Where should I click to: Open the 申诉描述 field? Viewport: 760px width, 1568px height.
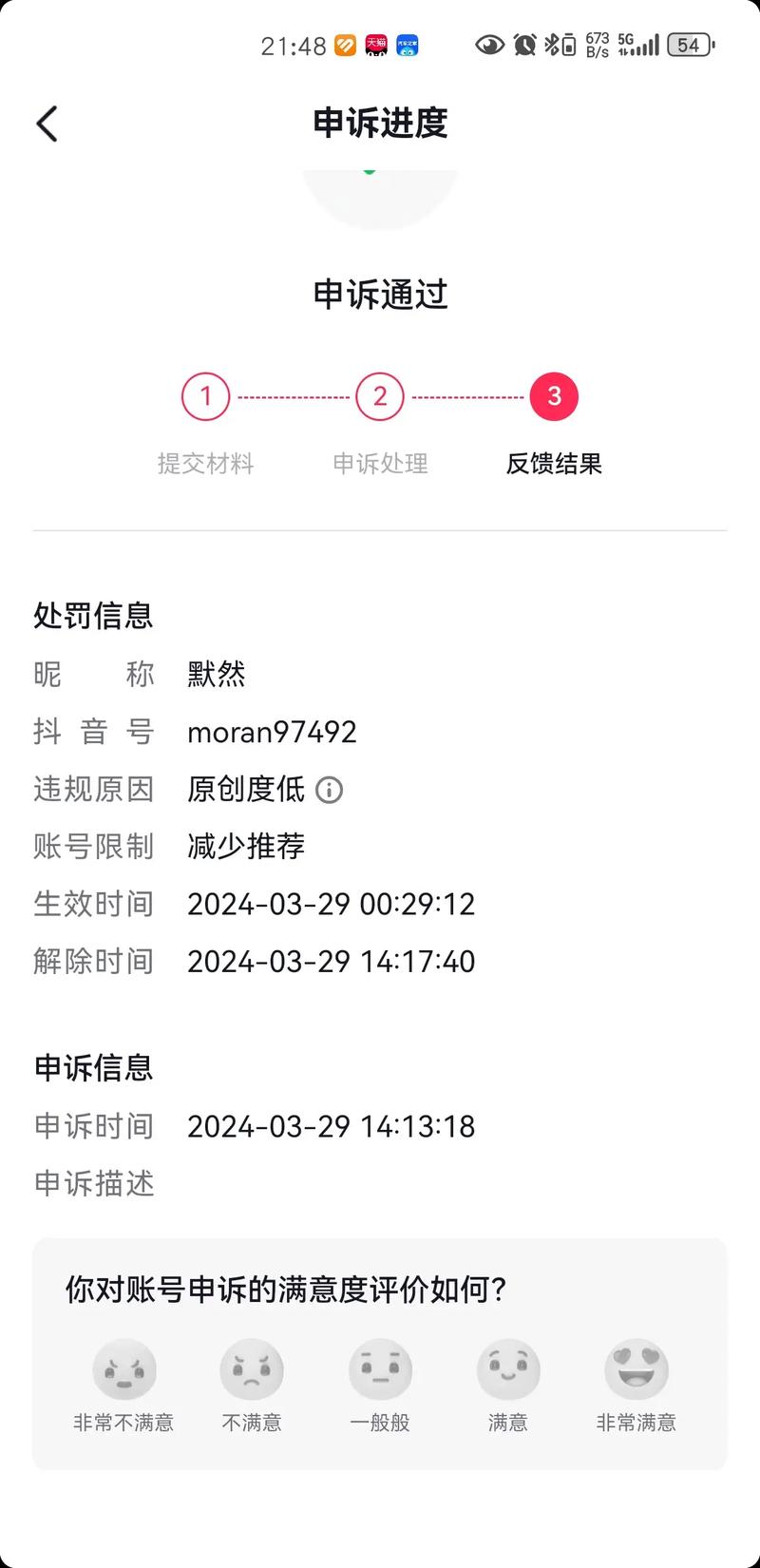(93, 1184)
